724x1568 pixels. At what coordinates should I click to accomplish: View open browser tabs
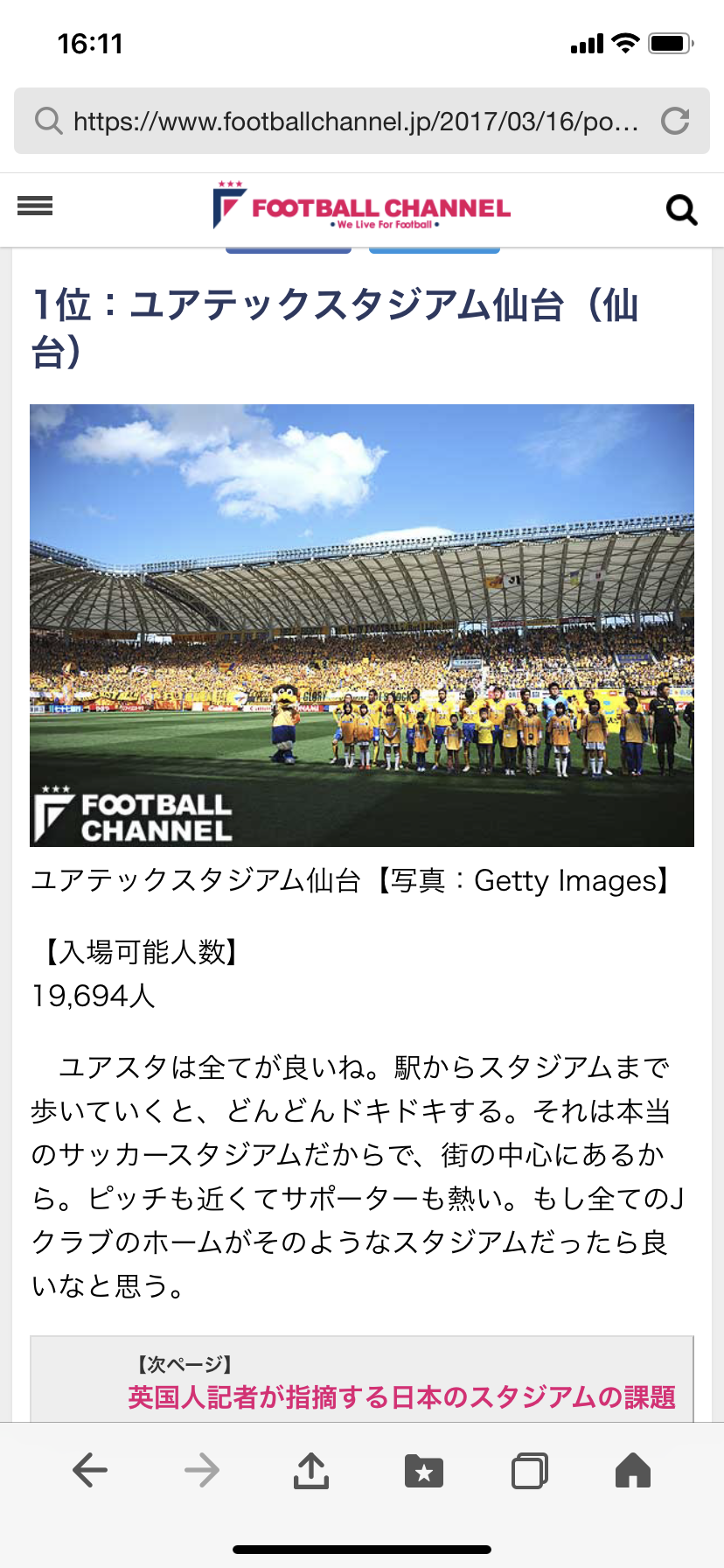pos(530,1470)
